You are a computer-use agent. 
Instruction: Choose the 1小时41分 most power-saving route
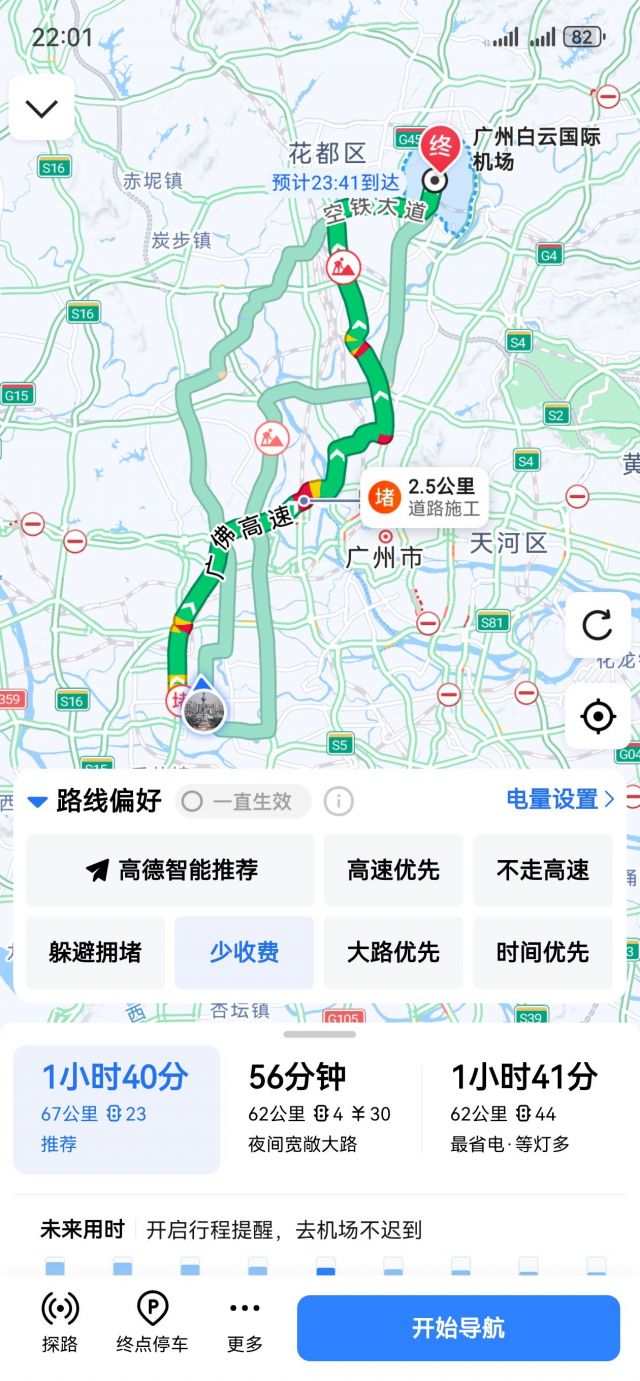pyautogui.click(x=524, y=1109)
